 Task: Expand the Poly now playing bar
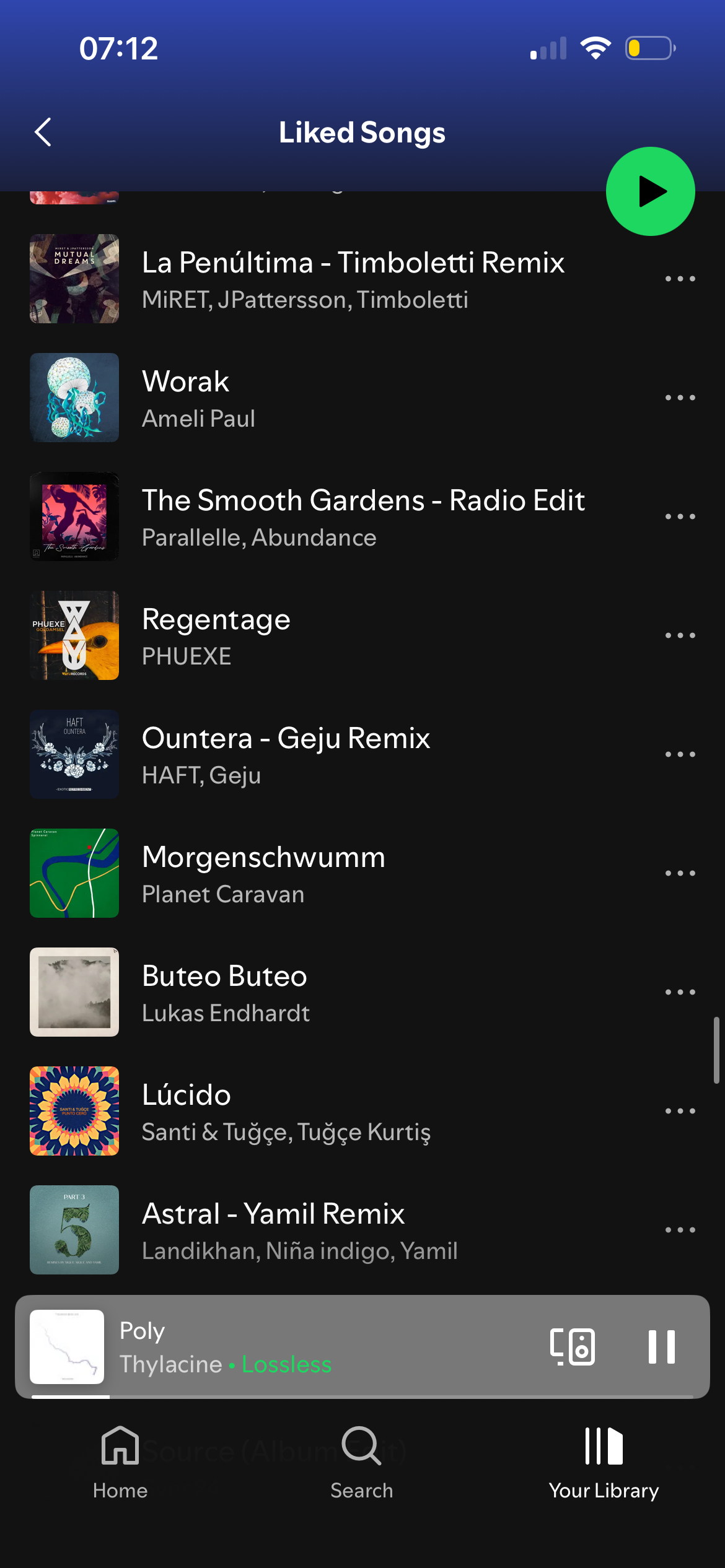coord(310,1346)
